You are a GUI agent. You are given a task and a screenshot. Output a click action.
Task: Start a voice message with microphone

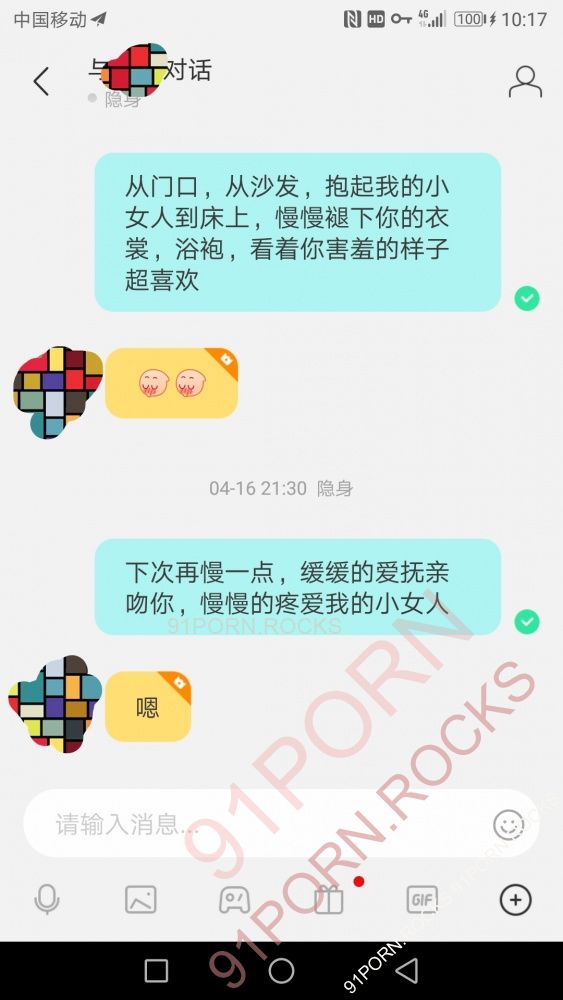[x=47, y=900]
